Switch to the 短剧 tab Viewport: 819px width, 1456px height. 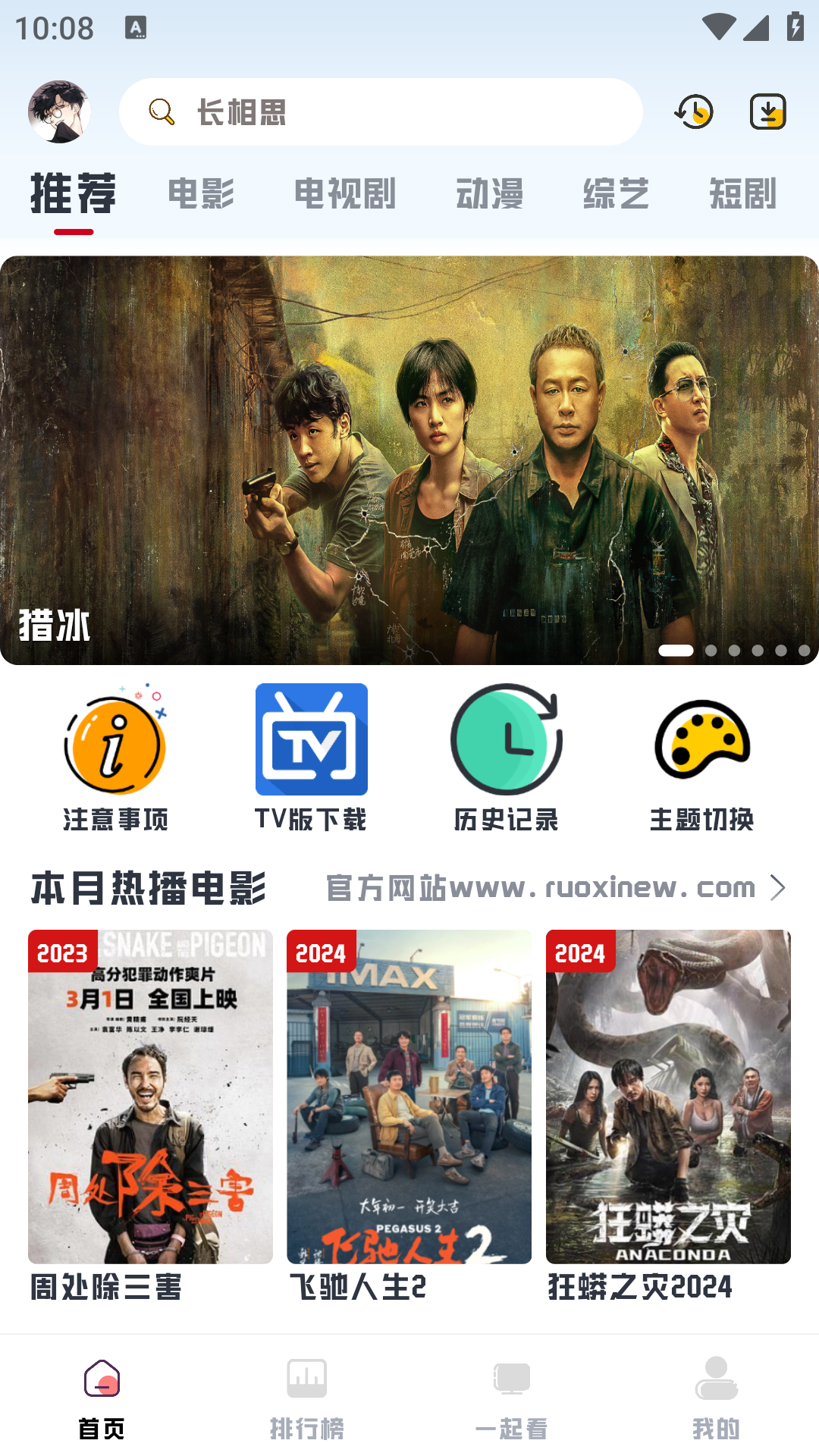point(742,193)
